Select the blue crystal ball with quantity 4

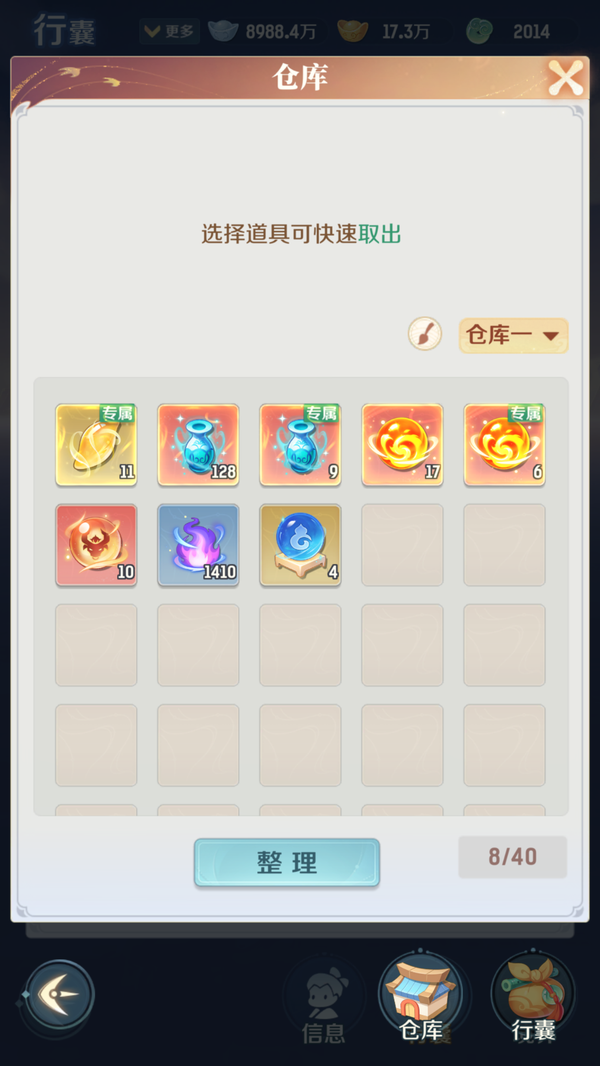click(x=300, y=544)
